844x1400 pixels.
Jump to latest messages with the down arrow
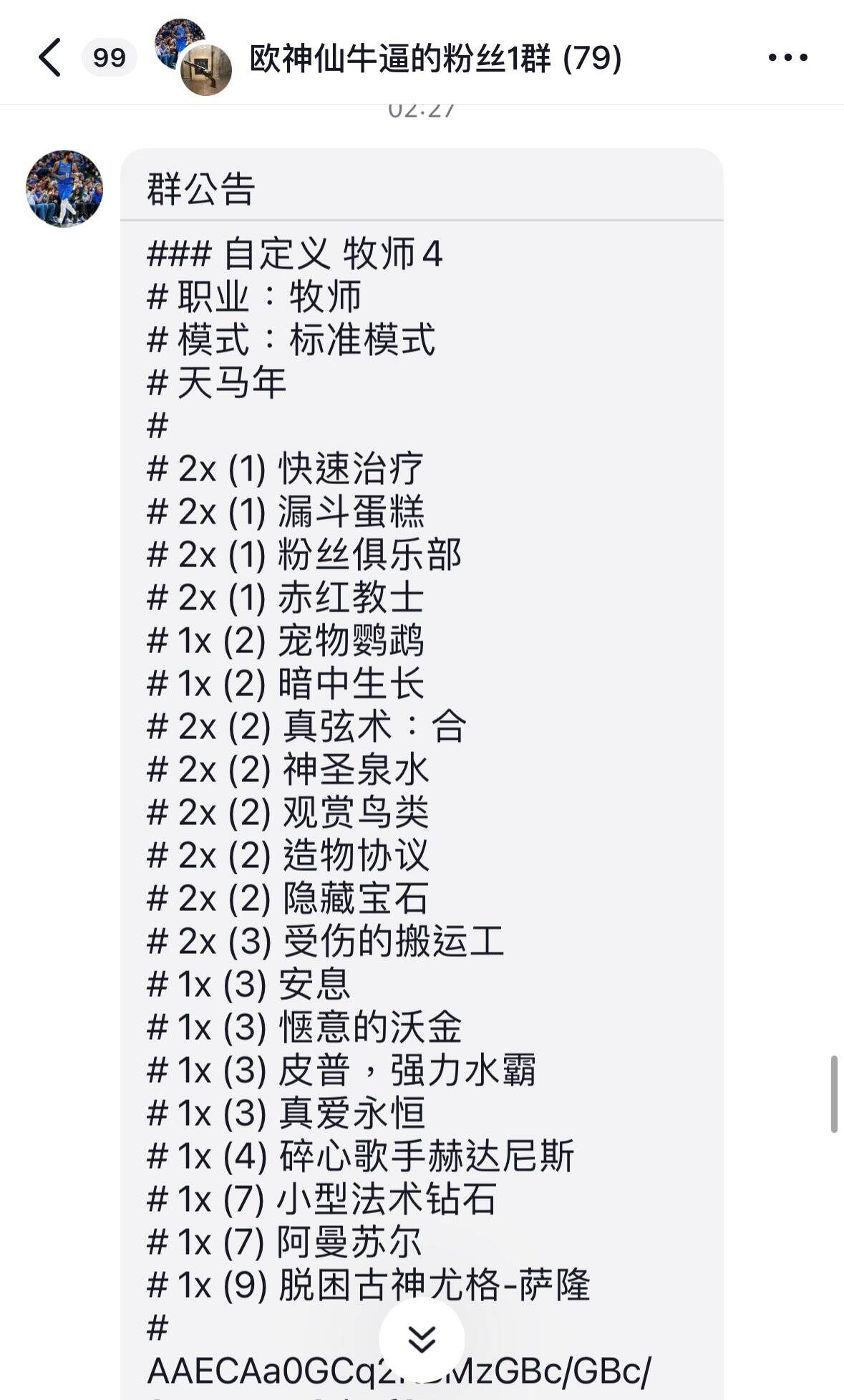click(422, 1338)
